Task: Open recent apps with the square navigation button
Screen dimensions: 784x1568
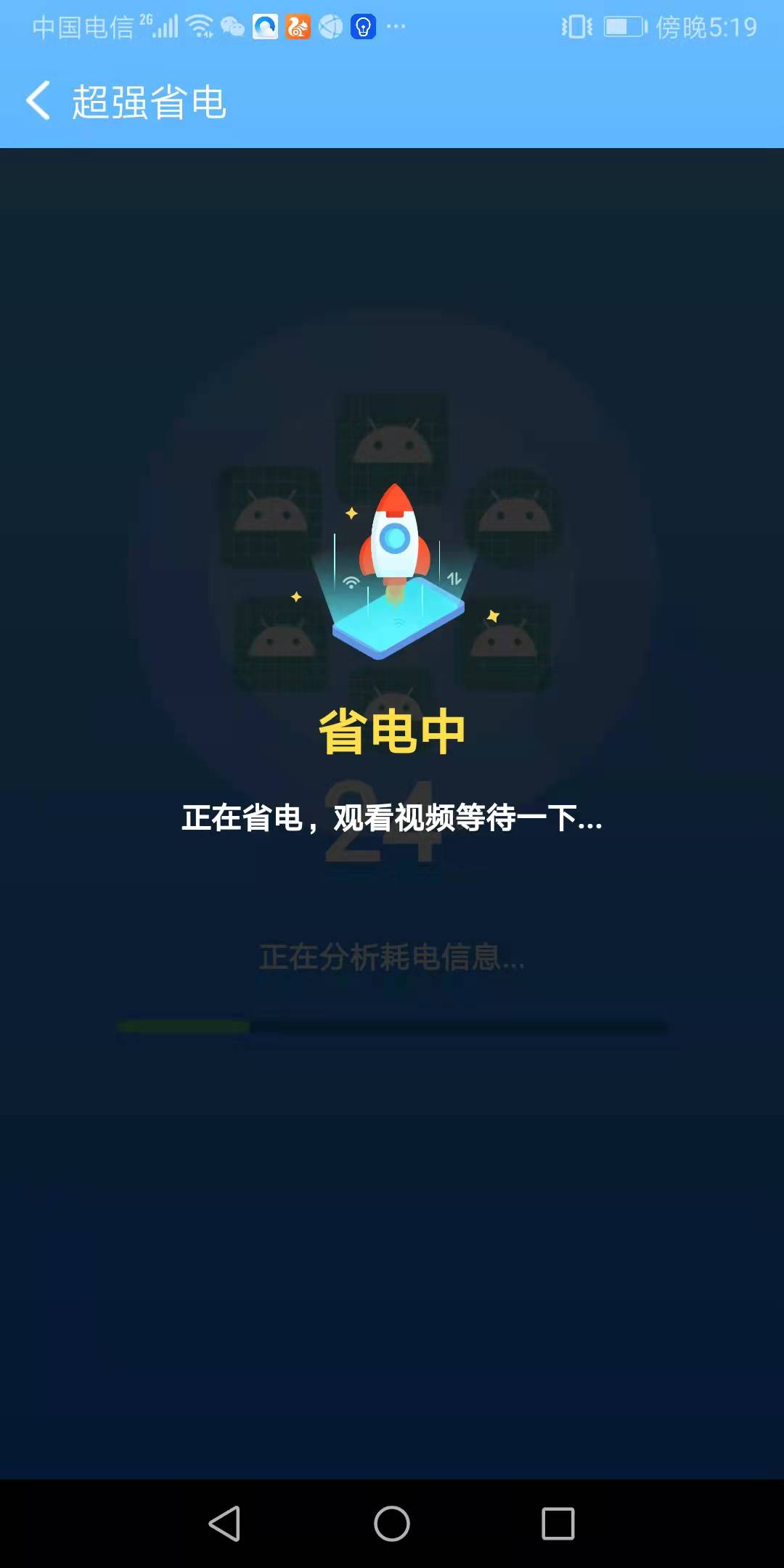Action: click(558, 1521)
